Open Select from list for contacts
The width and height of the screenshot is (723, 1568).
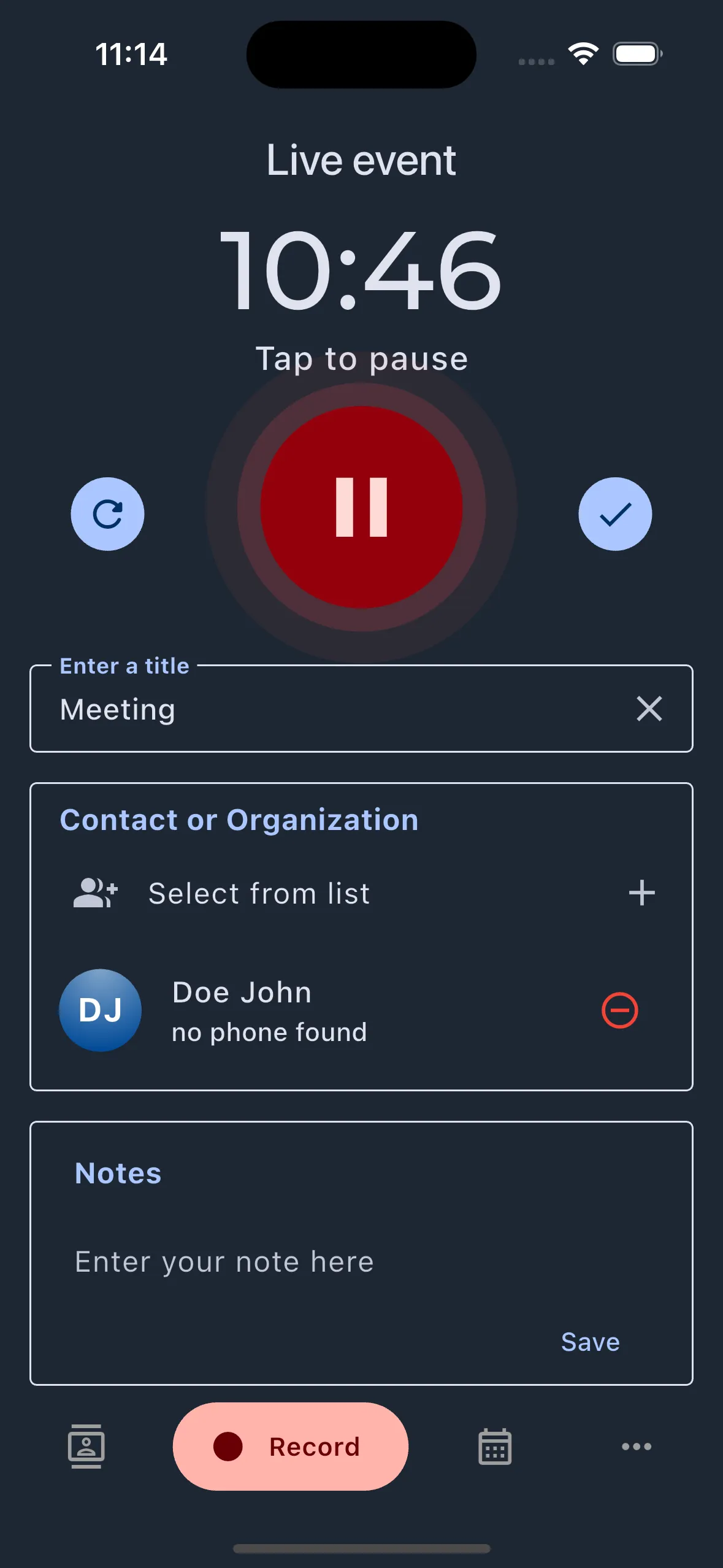point(258,893)
